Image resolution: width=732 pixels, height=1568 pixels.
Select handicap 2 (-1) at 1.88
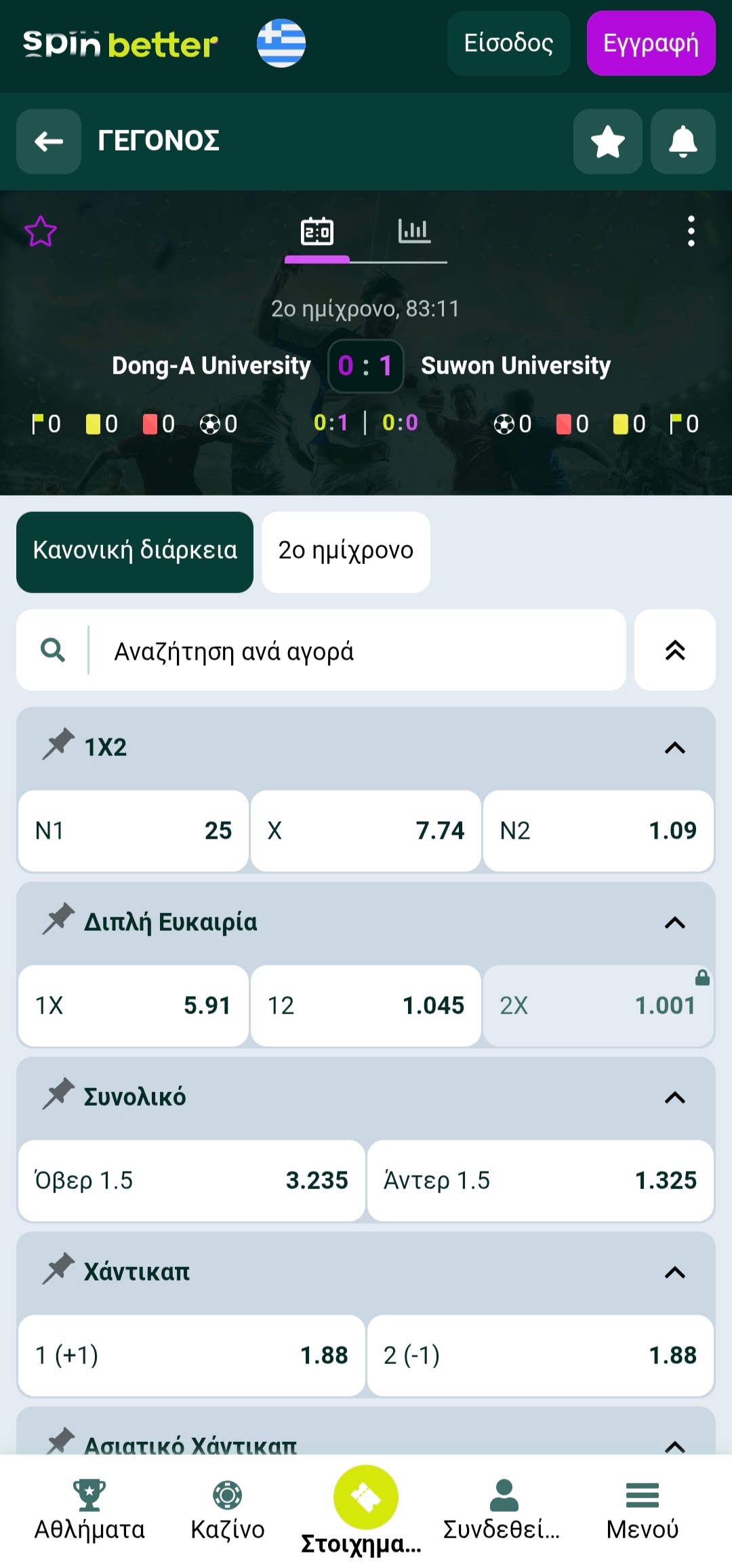point(540,1355)
